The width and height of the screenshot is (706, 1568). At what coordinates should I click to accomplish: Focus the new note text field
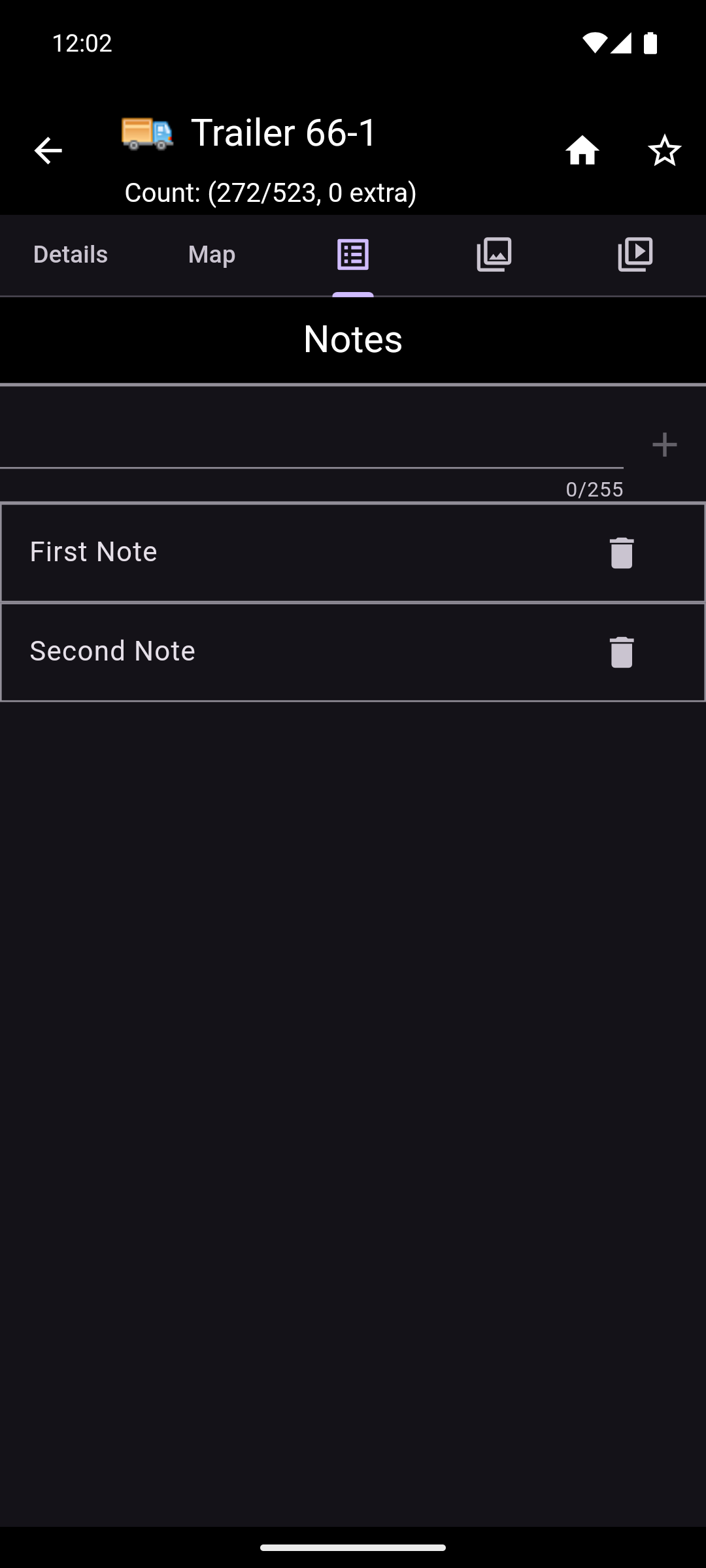click(311, 446)
